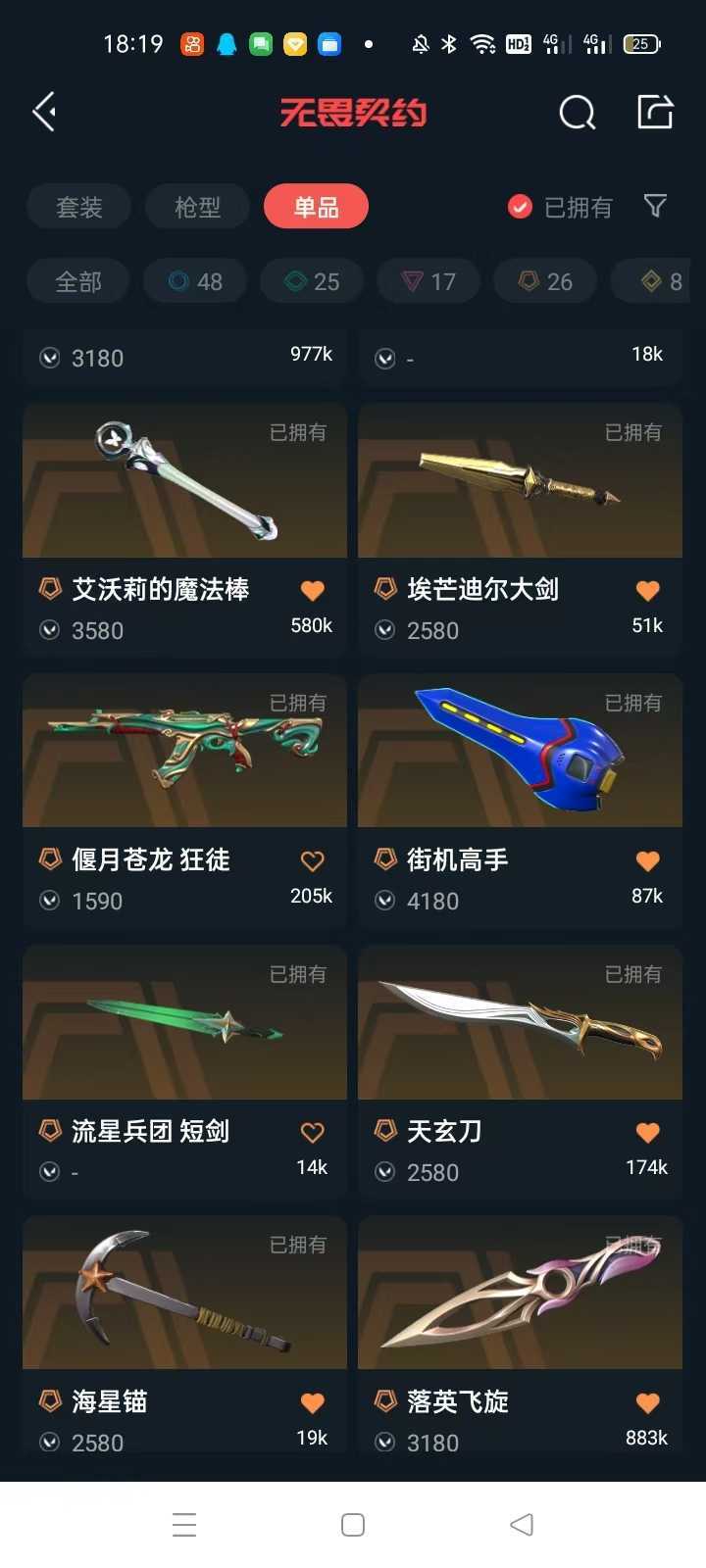Open the search icon
The width and height of the screenshot is (706, 1568).
click(578, 113)
